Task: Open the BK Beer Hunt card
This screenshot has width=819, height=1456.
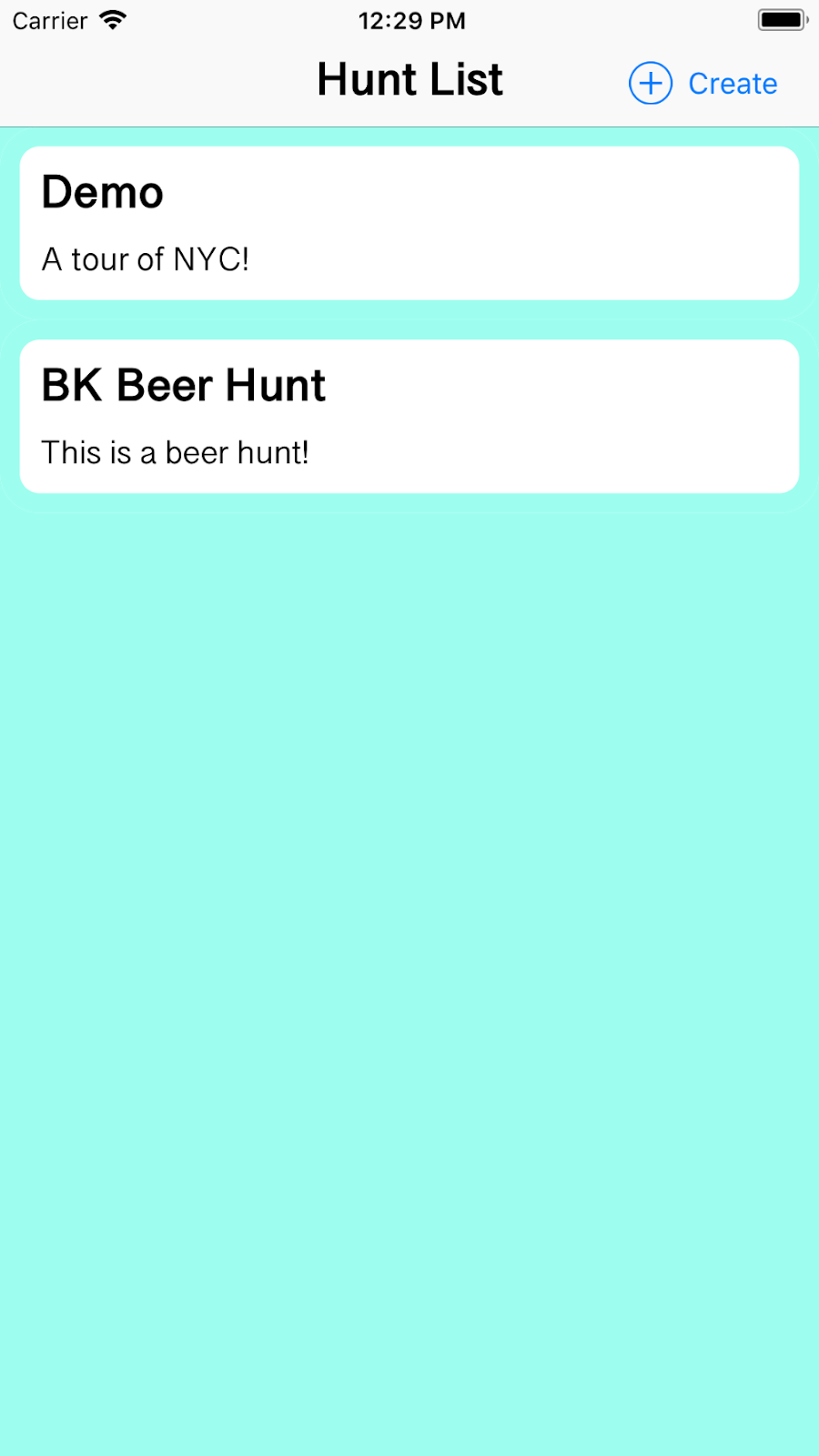Action: click(409, 417)
